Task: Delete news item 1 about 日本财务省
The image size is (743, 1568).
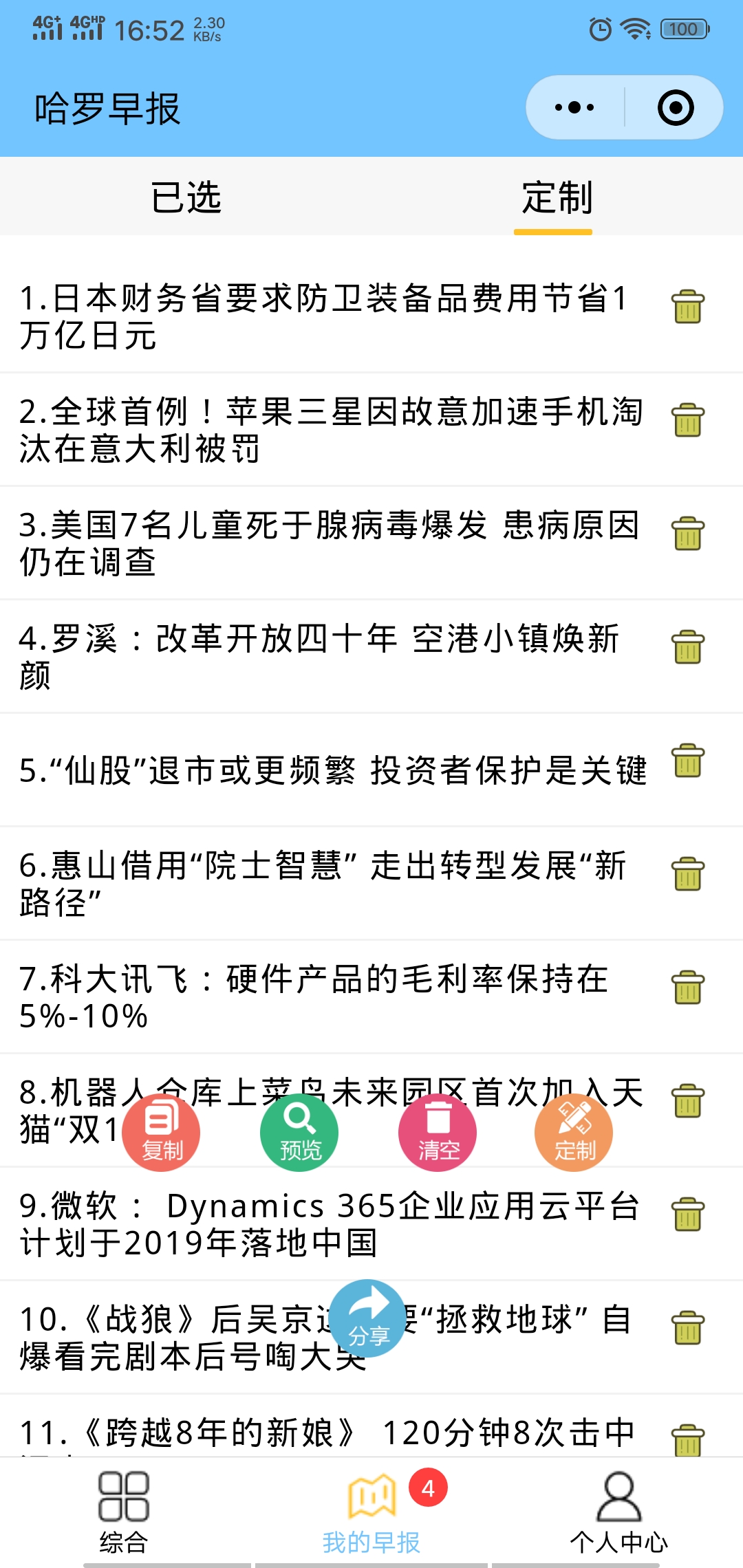Action: 688,306
